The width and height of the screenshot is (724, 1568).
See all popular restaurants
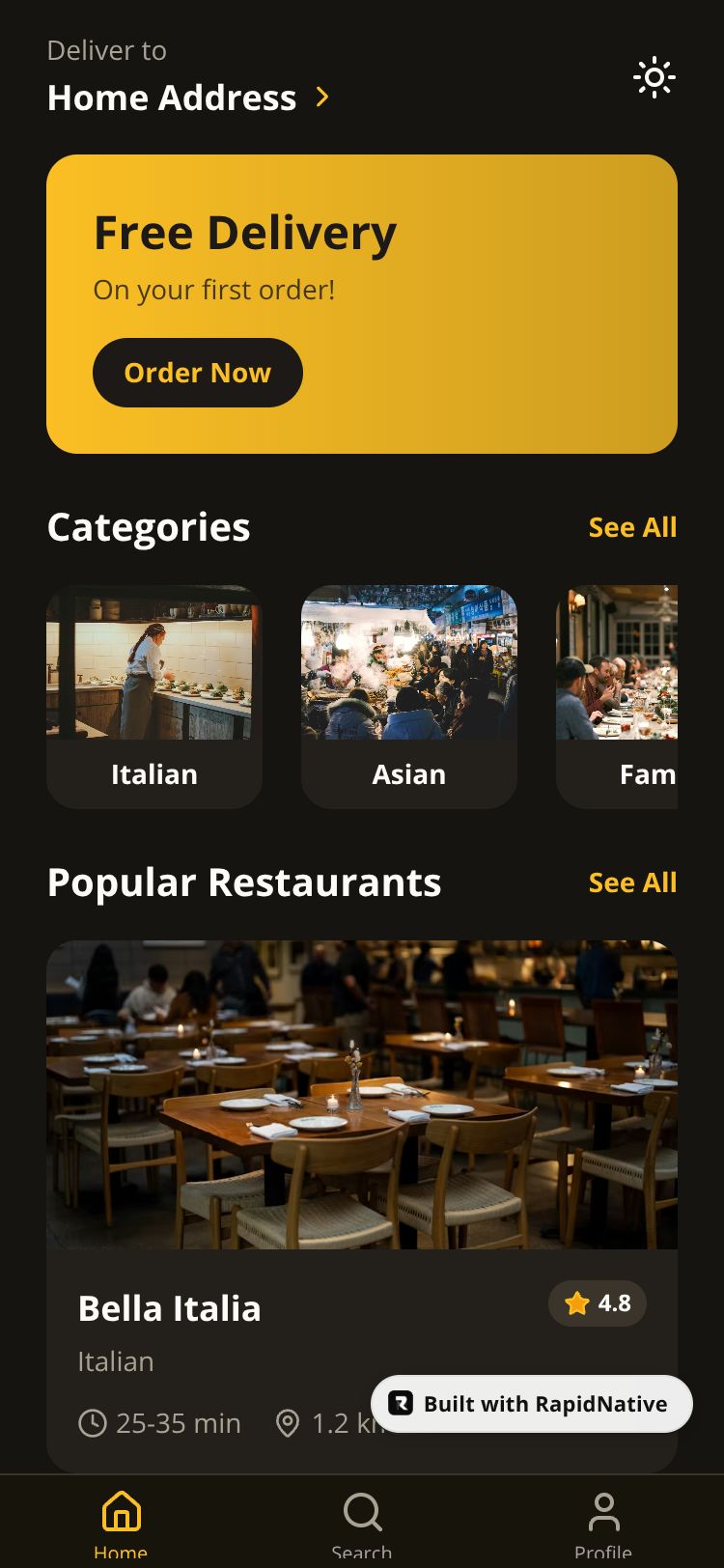(632, 882)
